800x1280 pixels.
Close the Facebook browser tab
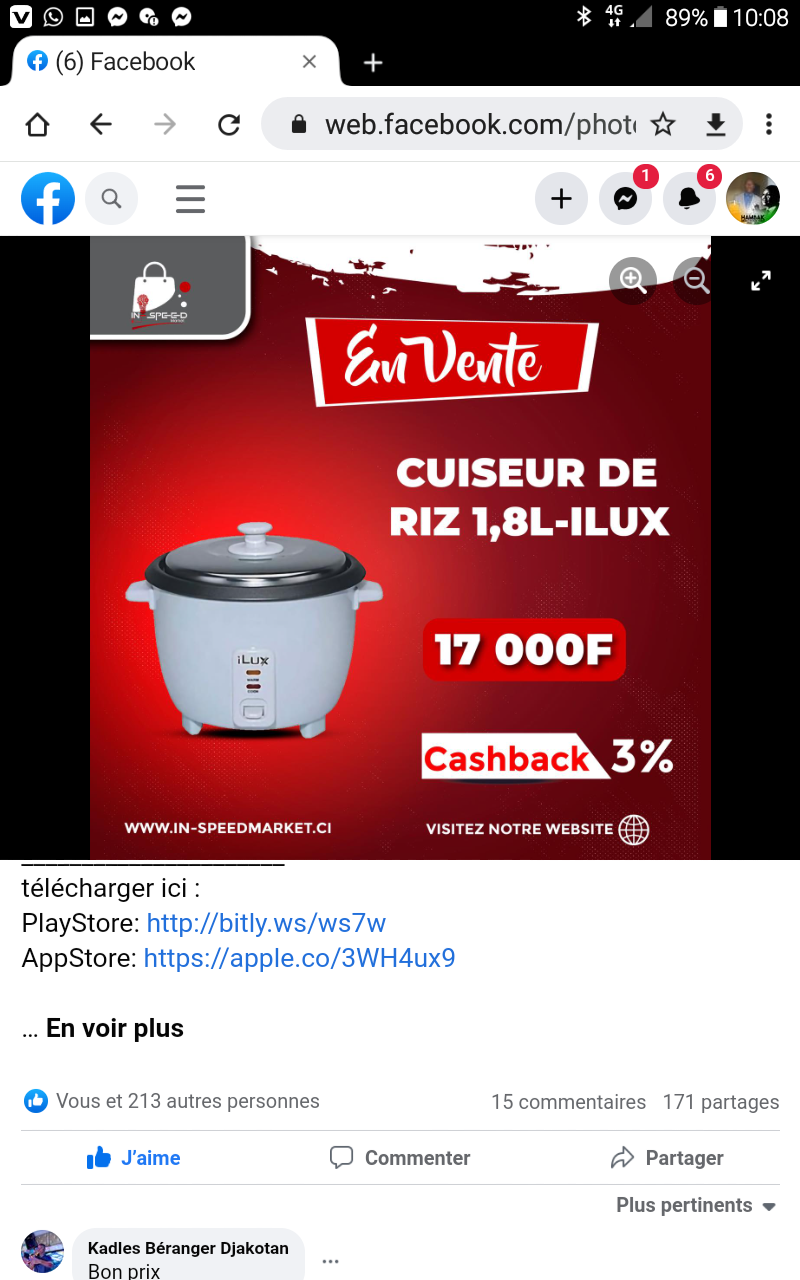pyautogui.click(x=309, y=62)
